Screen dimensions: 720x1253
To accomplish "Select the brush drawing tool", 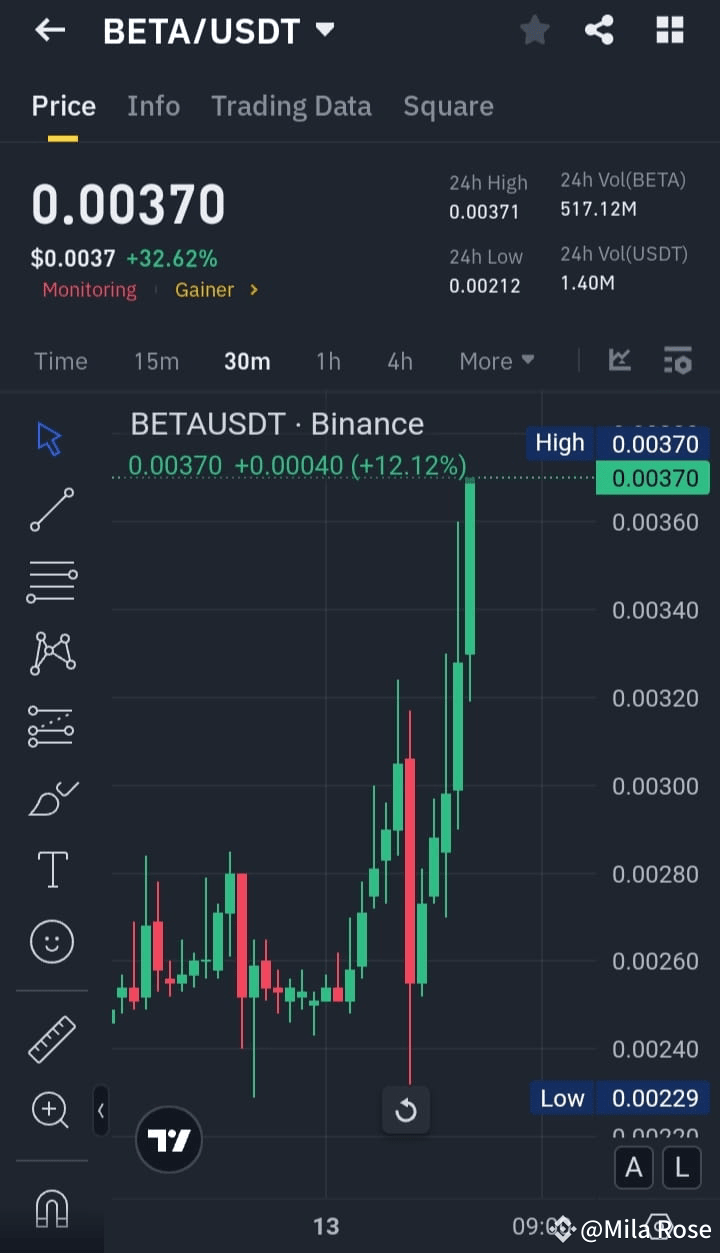I will [x=51, y=798].
